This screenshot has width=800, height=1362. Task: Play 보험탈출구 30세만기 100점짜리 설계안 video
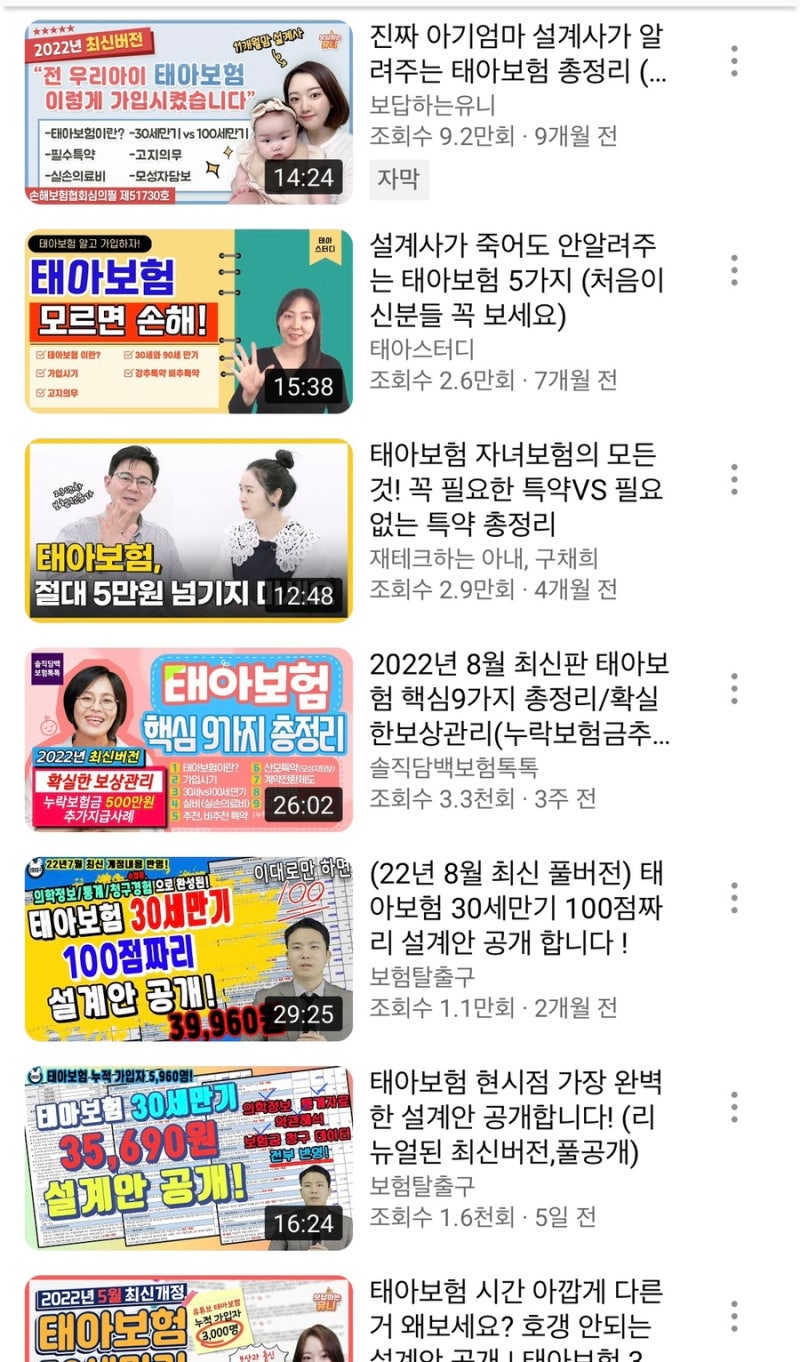[189, 948]
